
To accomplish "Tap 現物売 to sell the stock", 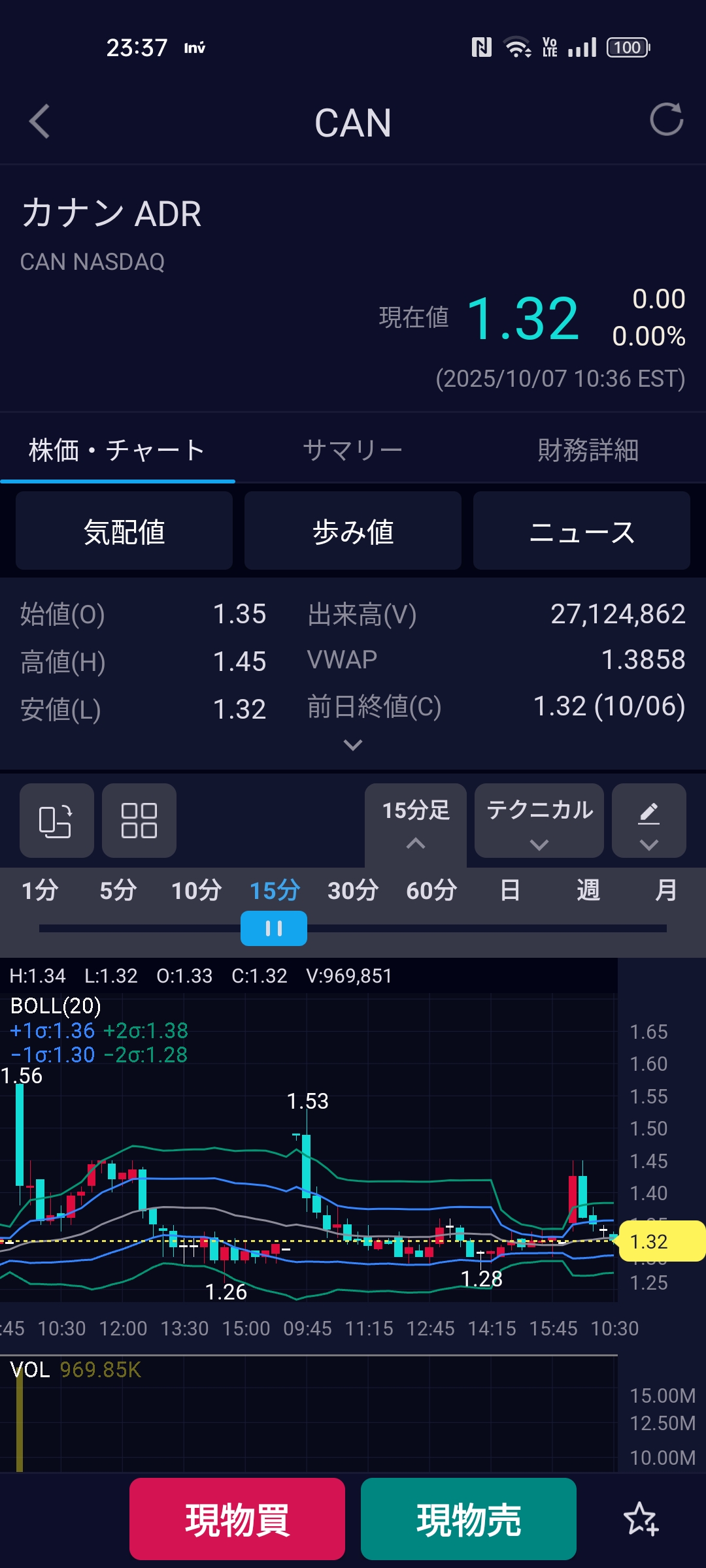I will 469,1519.
